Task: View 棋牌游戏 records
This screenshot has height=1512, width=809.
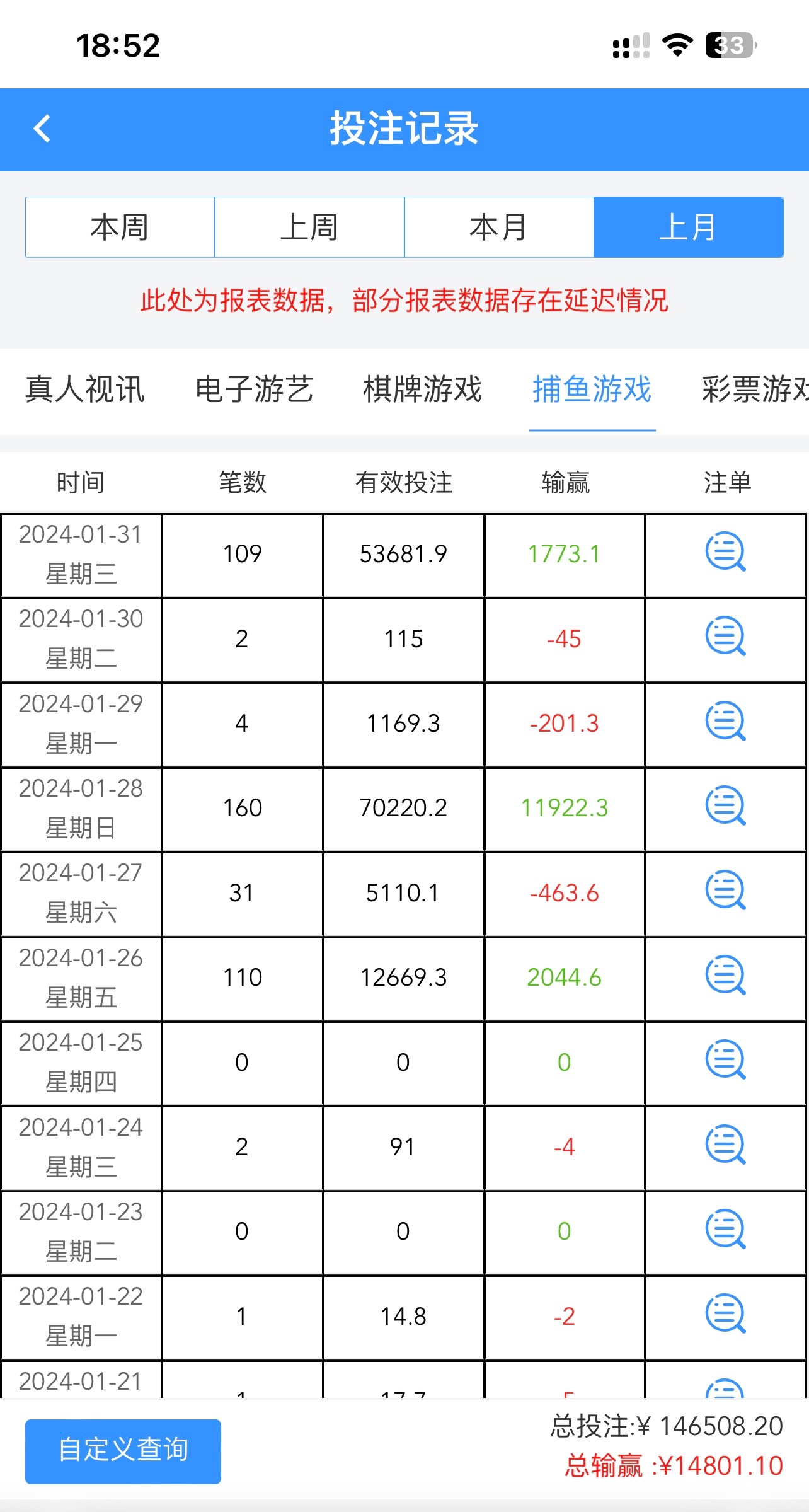Action: [x=422, y=389]
